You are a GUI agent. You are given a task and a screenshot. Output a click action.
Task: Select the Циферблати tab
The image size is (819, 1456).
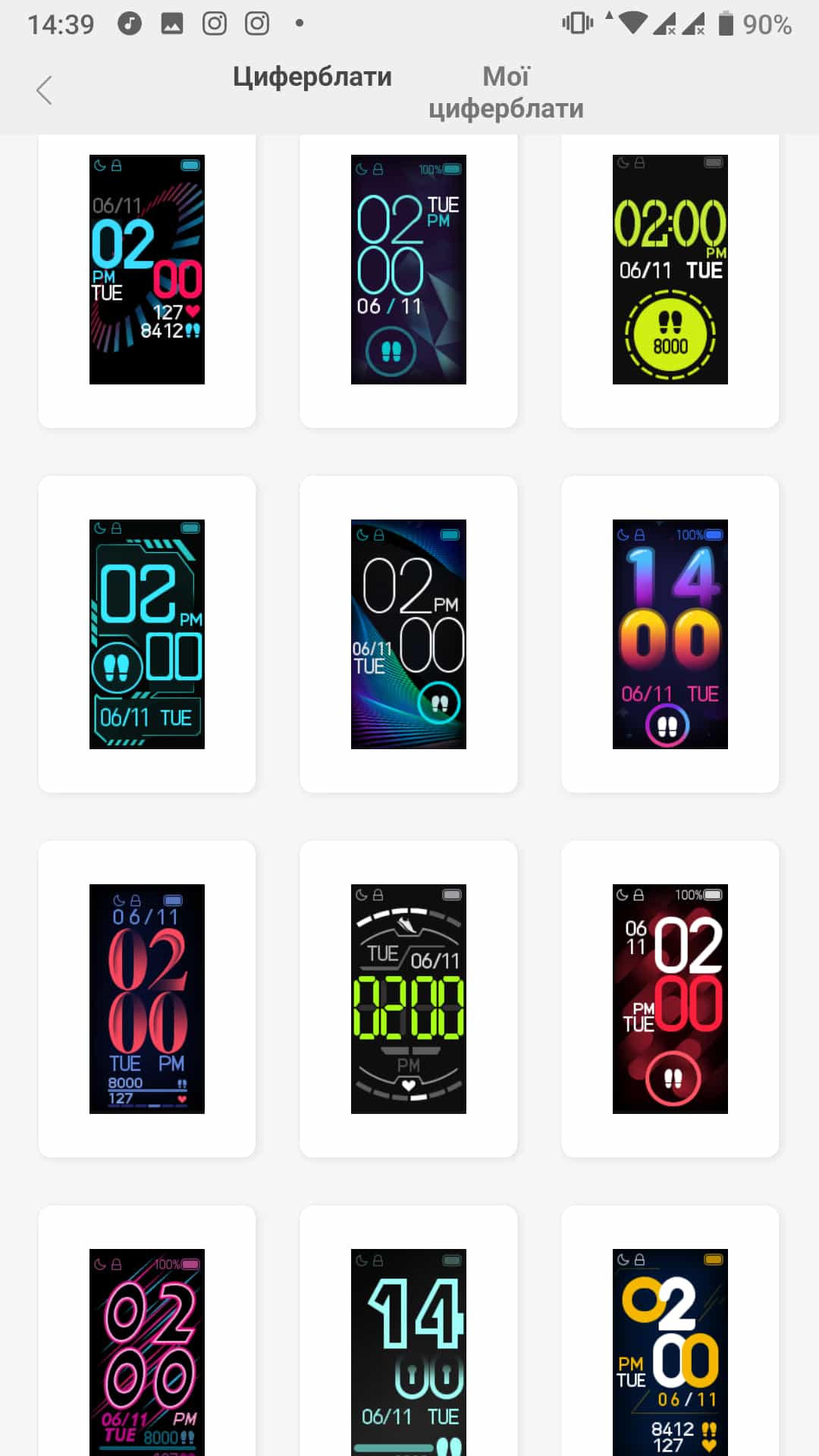[312, 77]
